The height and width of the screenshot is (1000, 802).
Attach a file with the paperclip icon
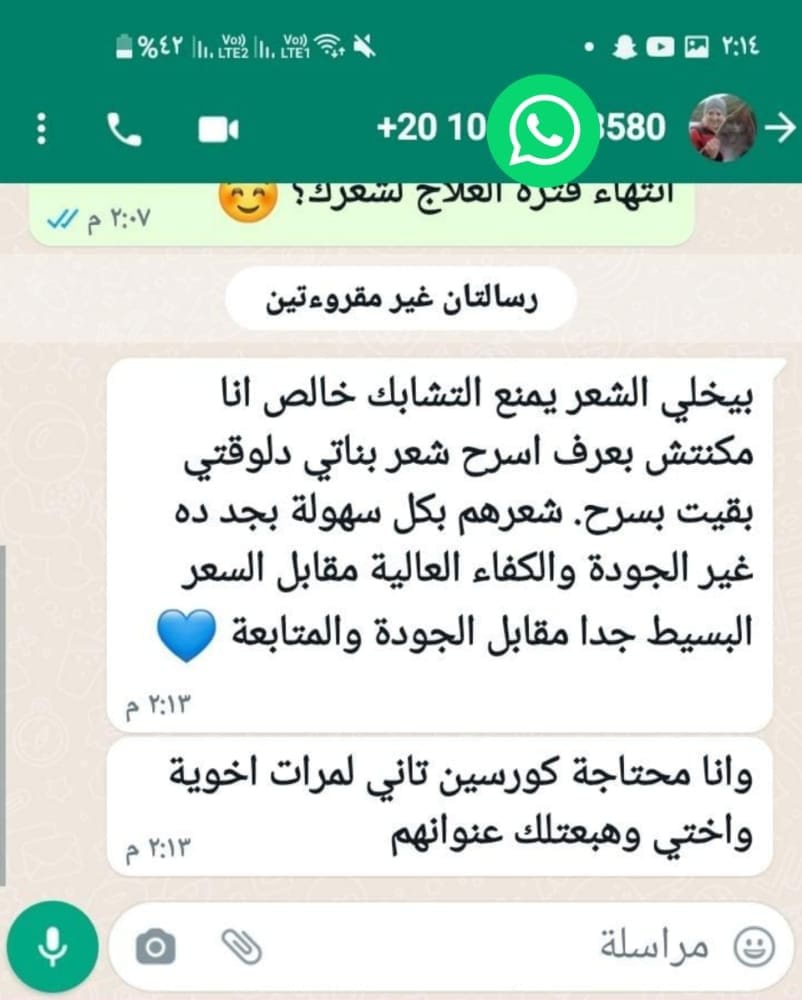[240, 943]
